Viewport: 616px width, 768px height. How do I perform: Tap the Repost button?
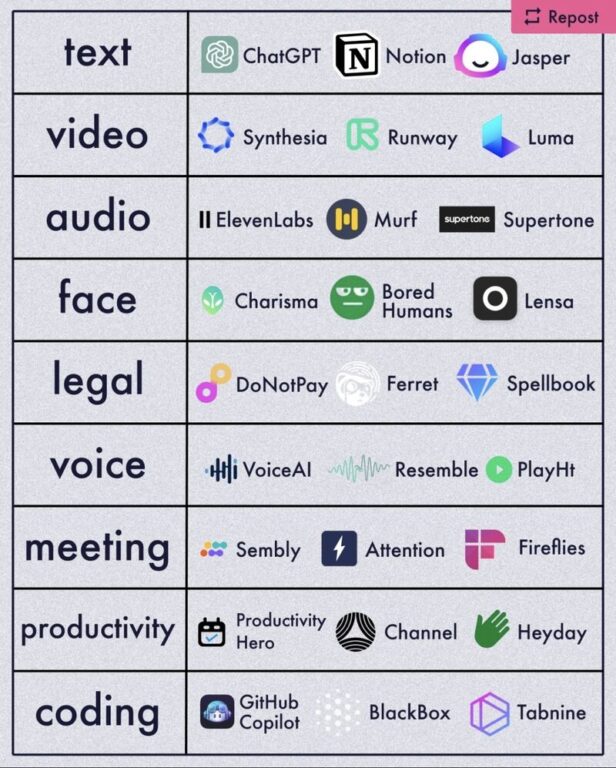(x=562, y=17)
